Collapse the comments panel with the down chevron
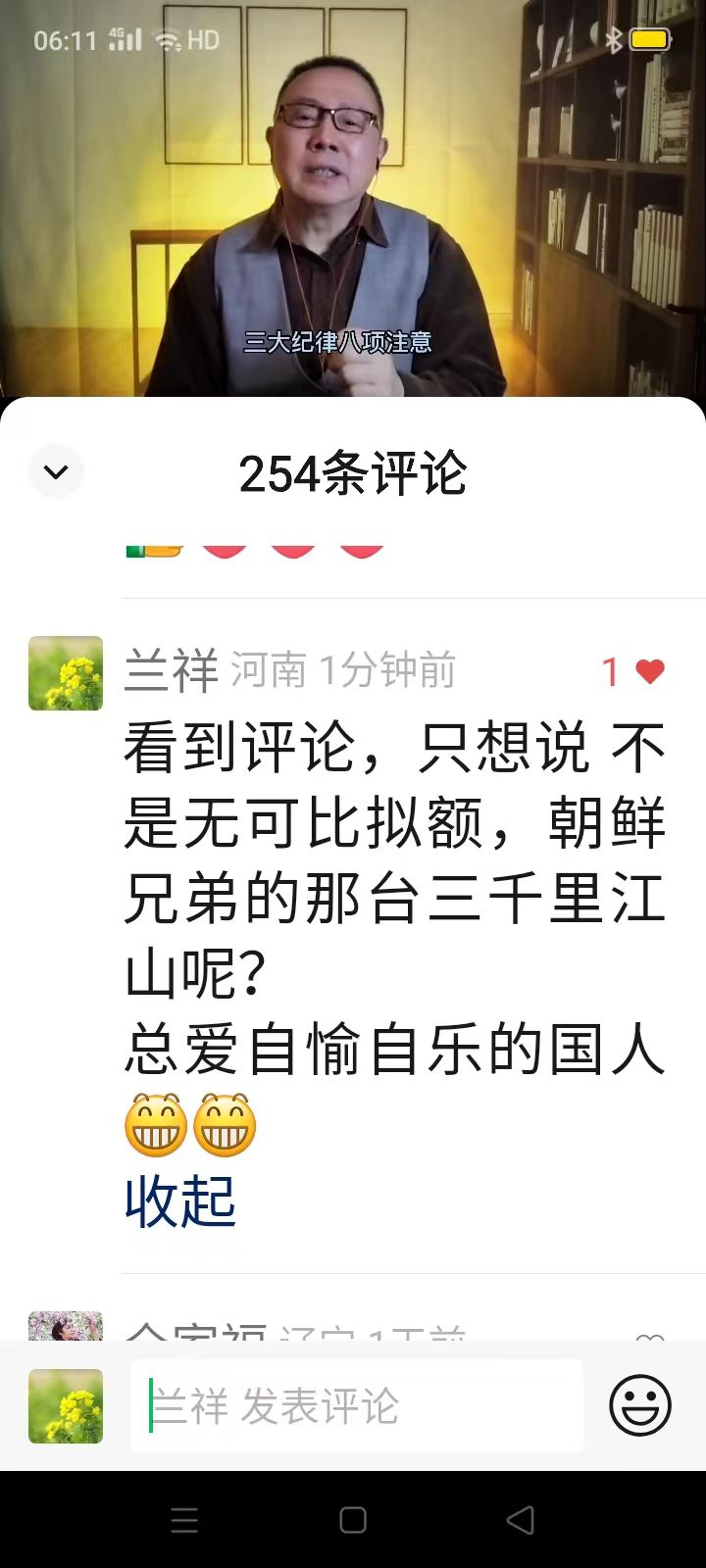This screenshot has width=706, height=1568. point(56,472)
